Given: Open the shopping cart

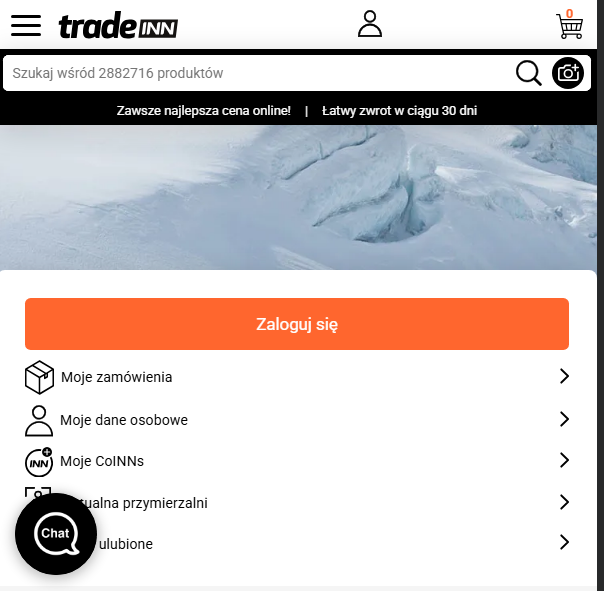Looking at the screenshot, I should pos(569,25).
